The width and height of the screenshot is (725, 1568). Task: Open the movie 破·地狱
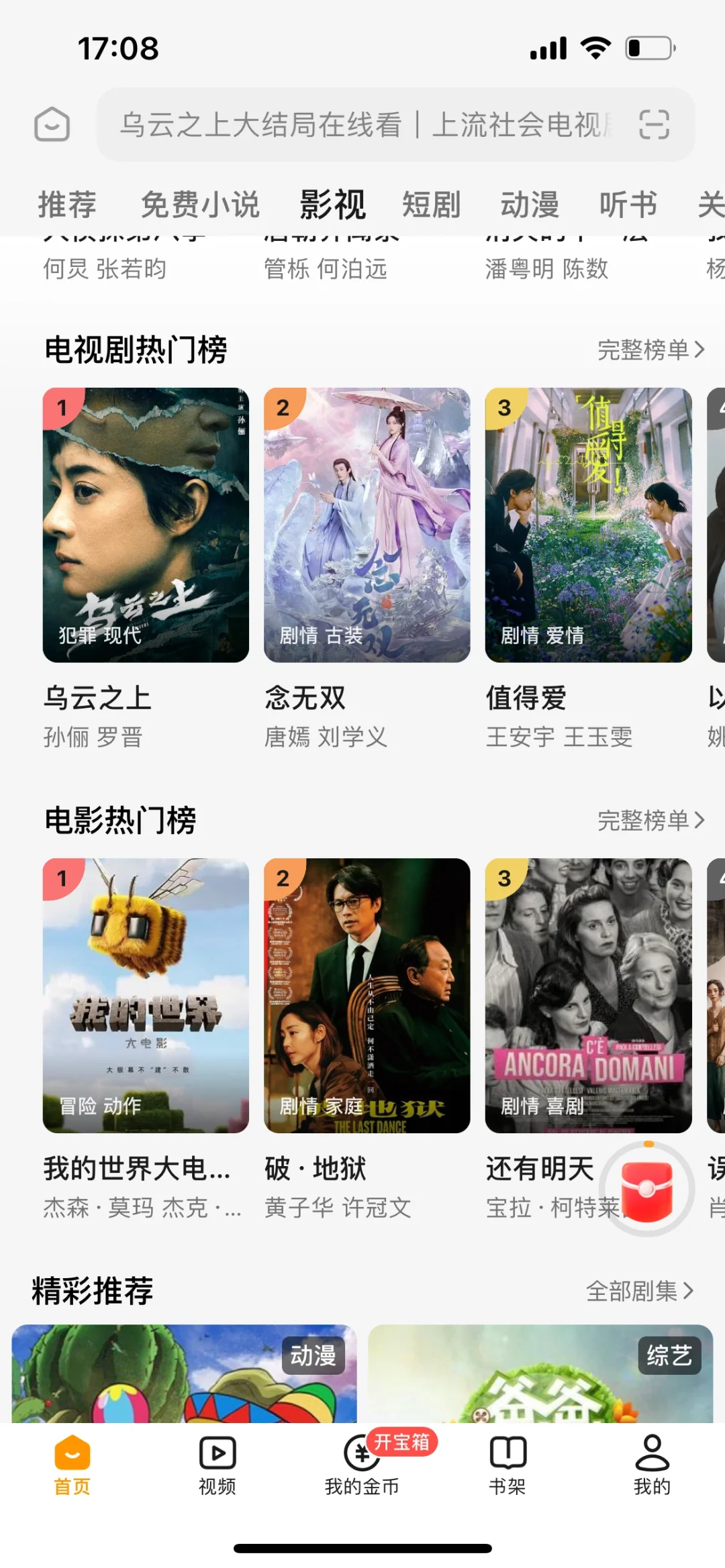click(367, 996)
